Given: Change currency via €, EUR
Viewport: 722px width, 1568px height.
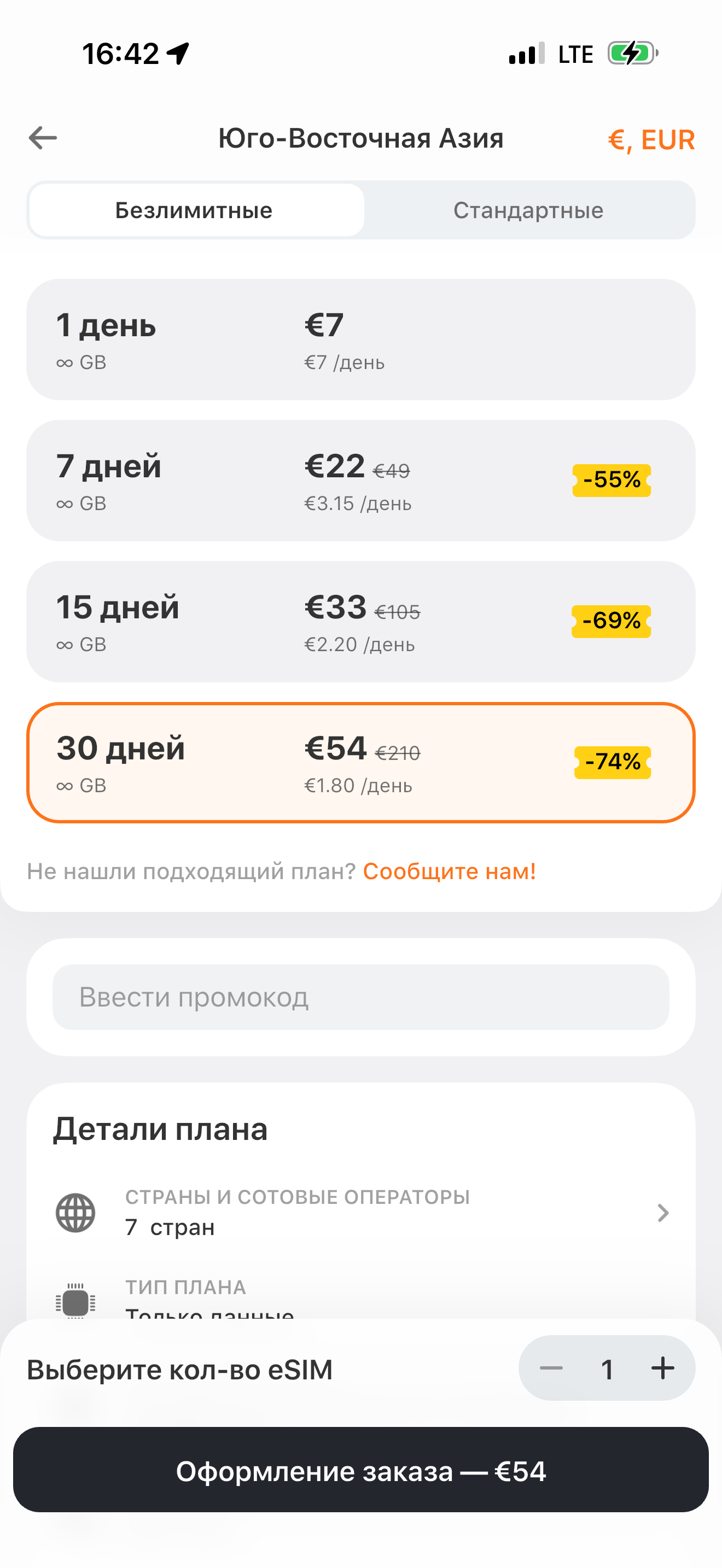Looking at the screenshot, I should coord(651,140).
